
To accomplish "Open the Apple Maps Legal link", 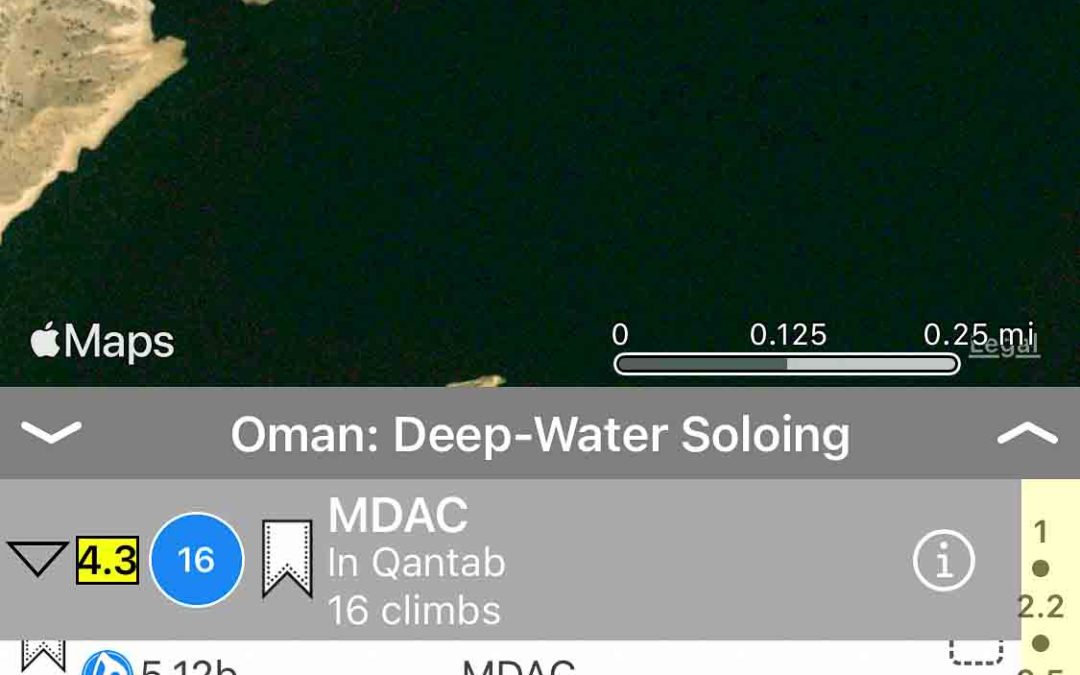I will point(1004,346).
